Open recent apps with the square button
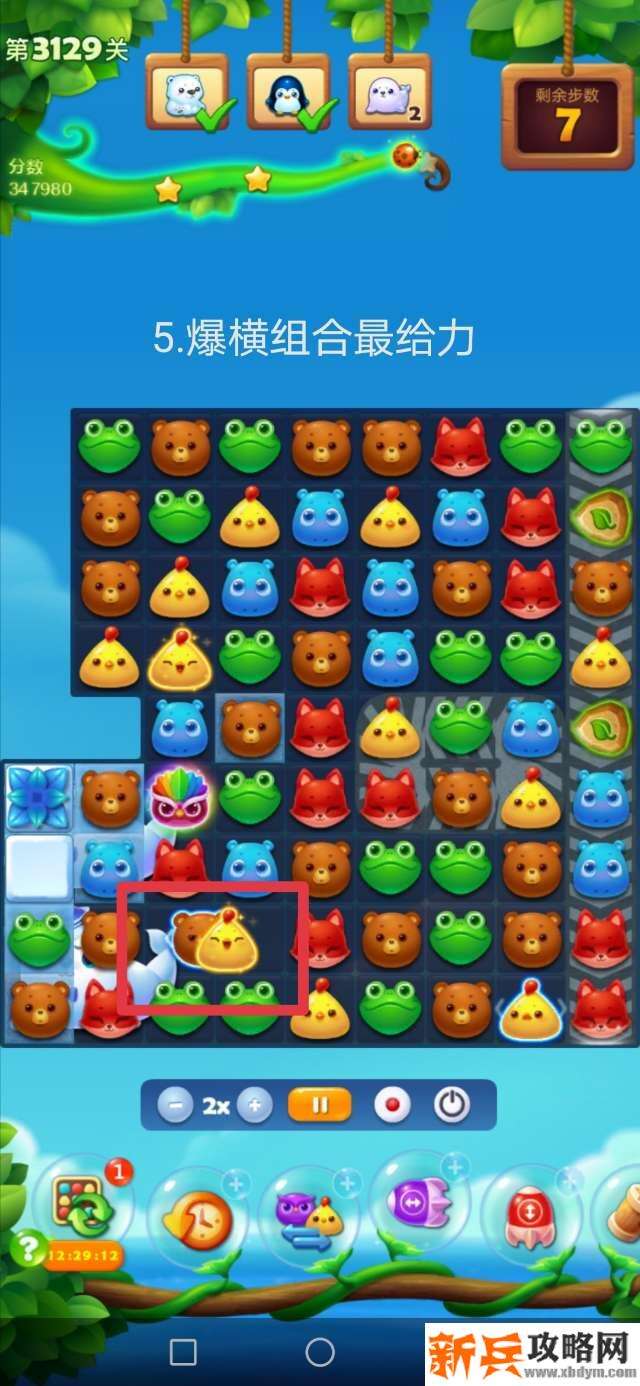 (x=183, y=1352)
